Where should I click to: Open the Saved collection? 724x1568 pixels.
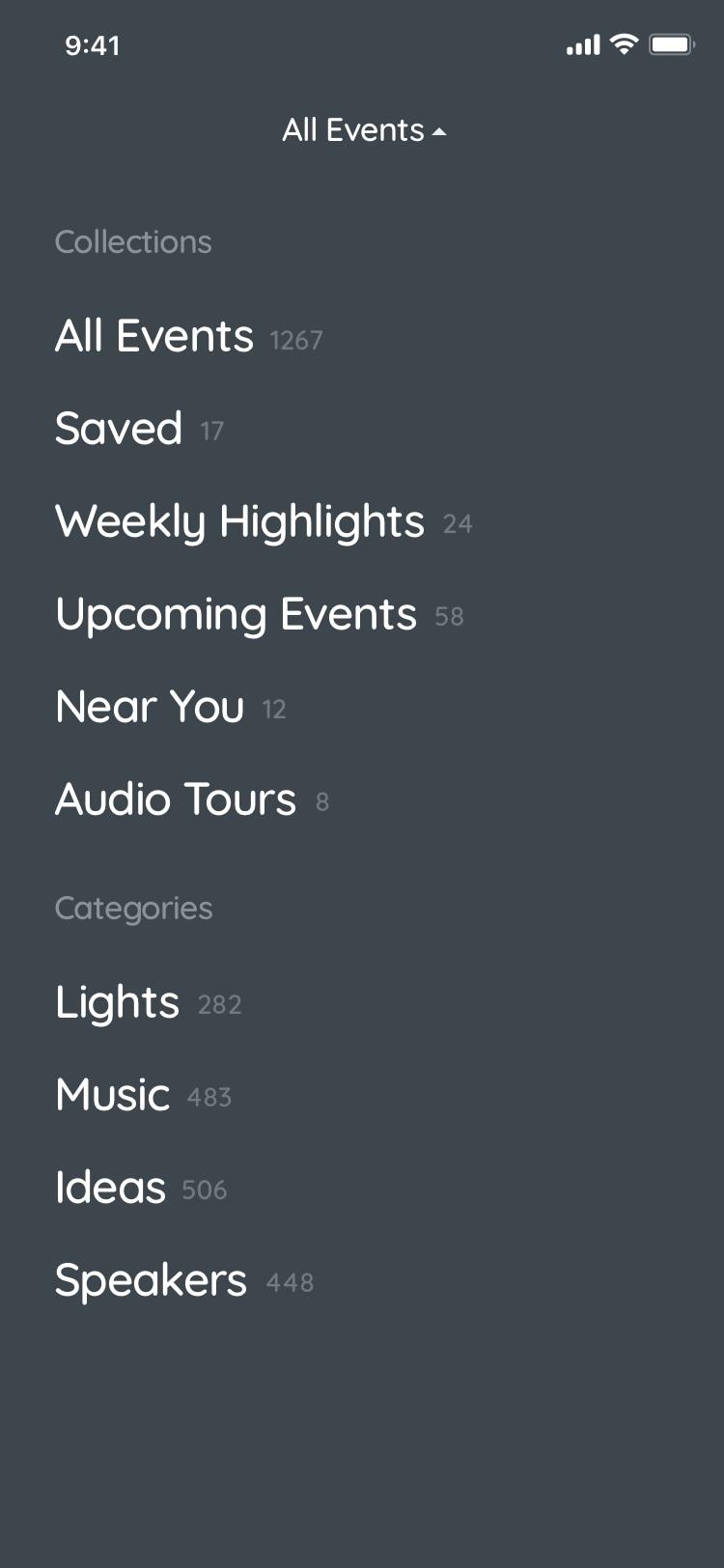coord(119,429)
